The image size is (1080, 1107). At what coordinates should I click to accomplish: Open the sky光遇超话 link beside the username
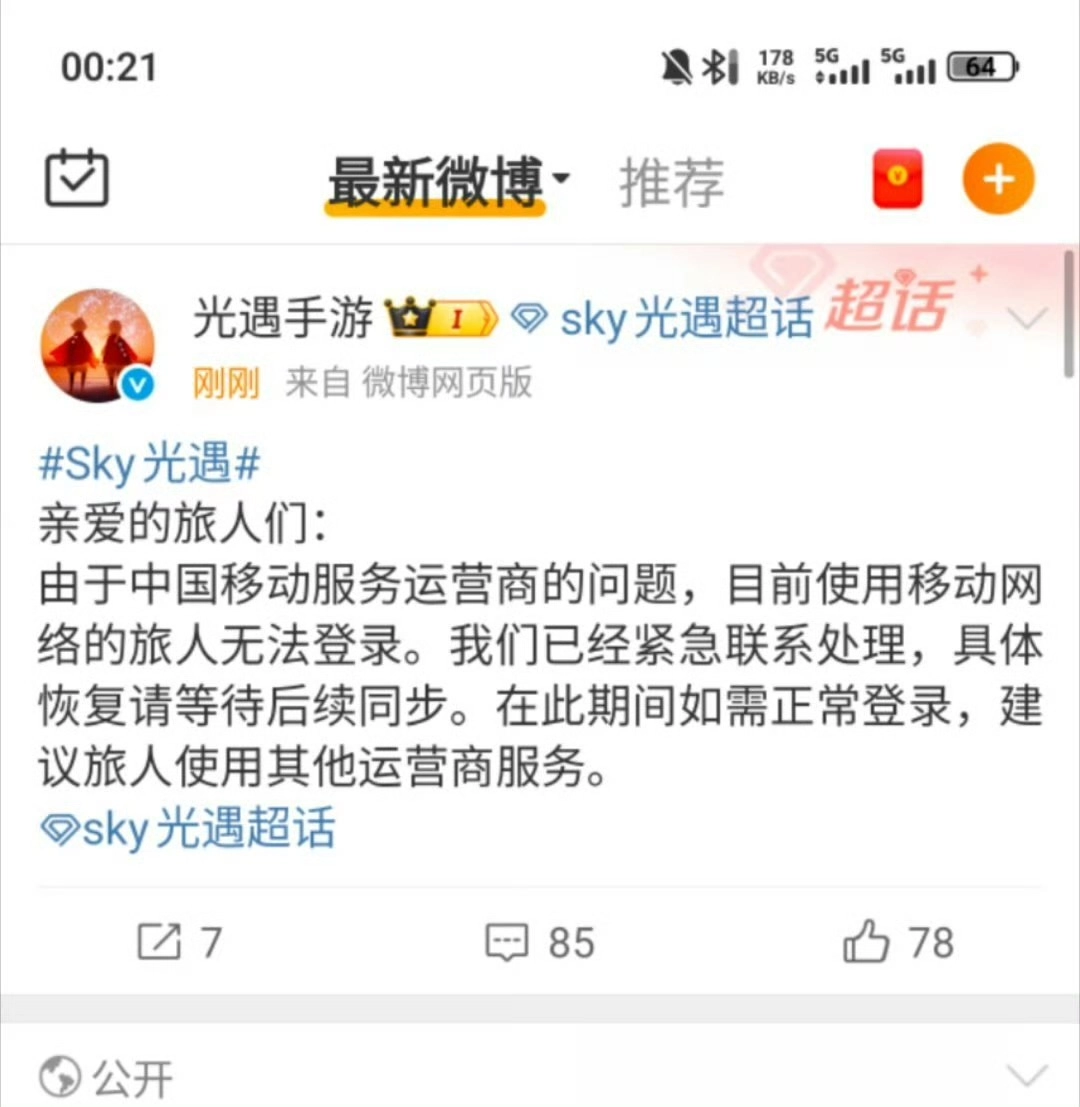pos(664,319)
